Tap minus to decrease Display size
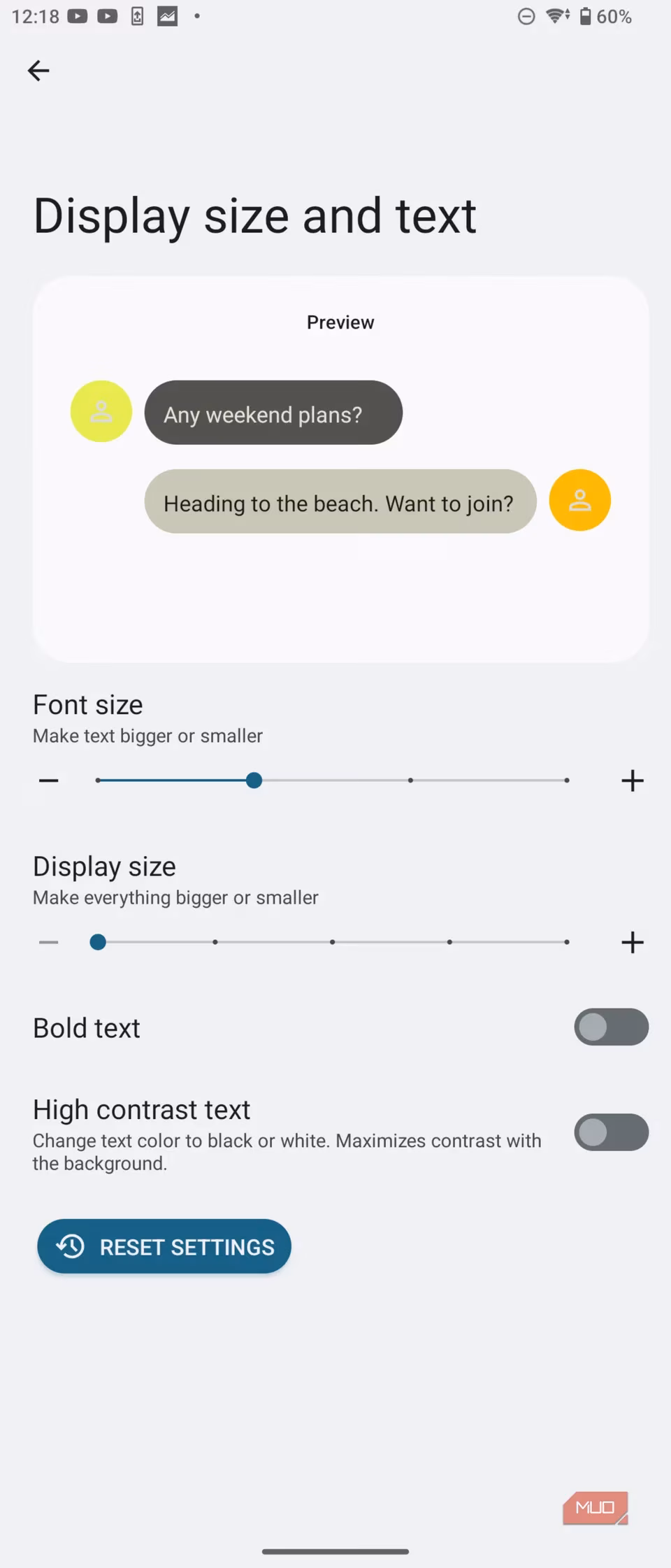 48,942
